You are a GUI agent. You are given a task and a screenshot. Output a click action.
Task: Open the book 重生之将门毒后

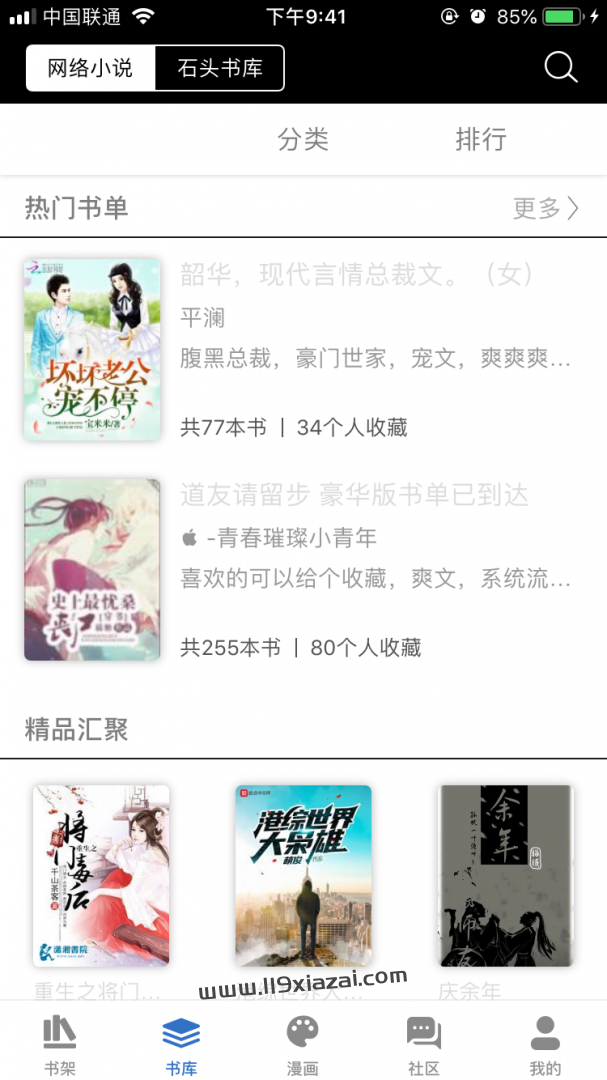101,876
